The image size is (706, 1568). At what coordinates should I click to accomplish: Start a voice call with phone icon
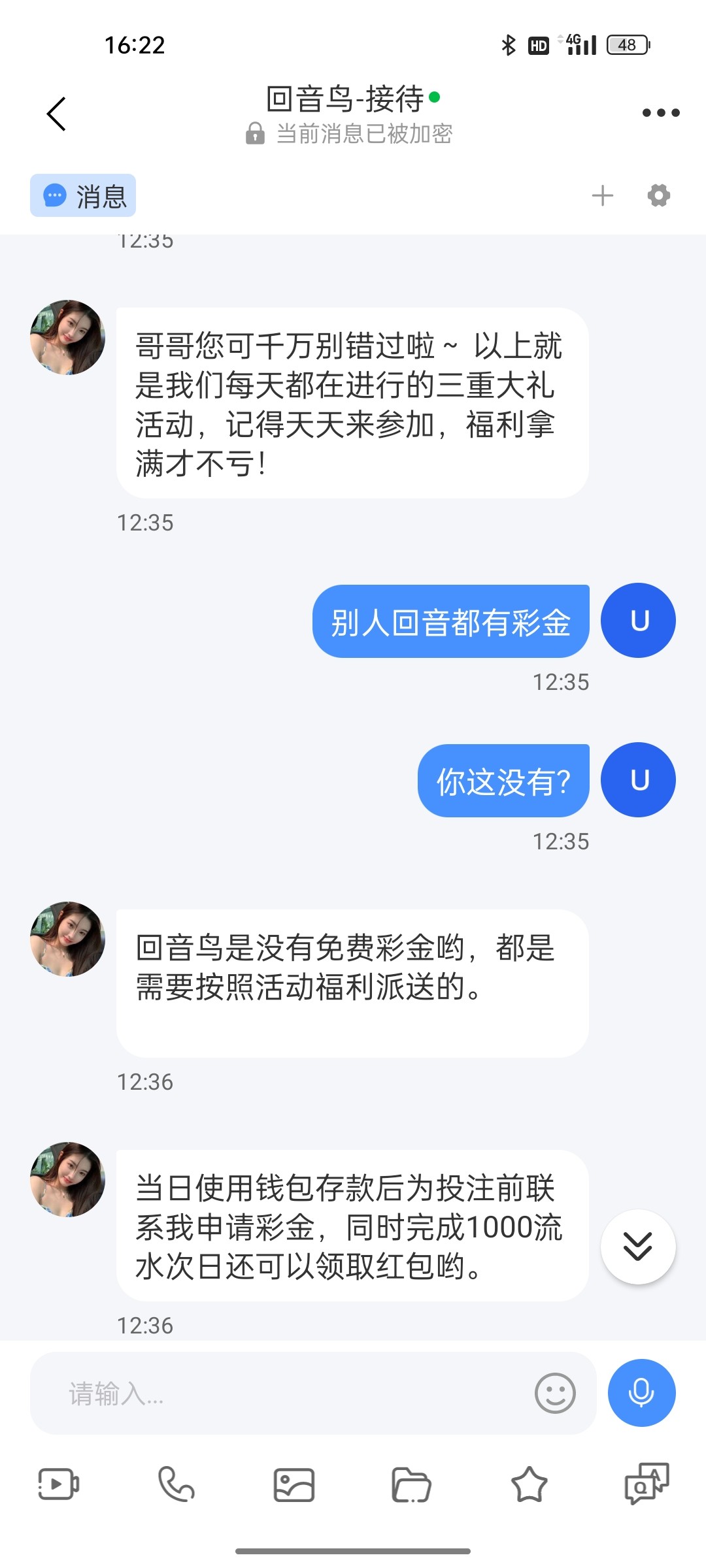pyautogui.click(x=176, y=1484)
